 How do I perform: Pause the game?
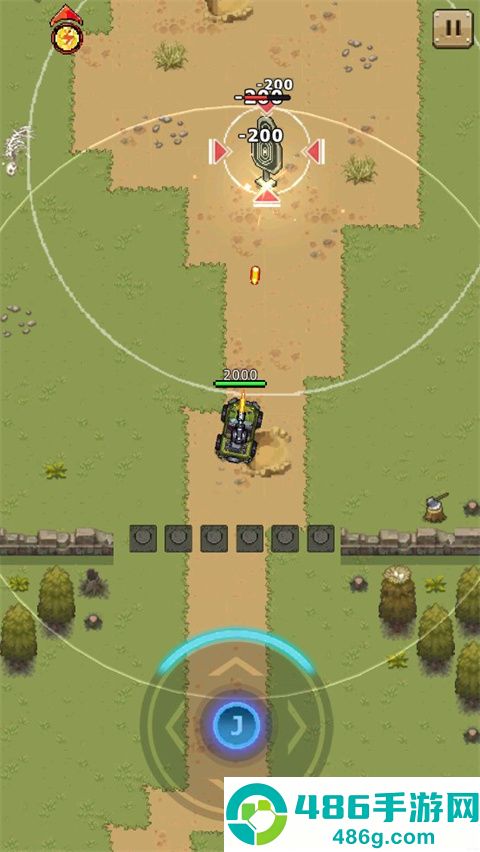453,28
